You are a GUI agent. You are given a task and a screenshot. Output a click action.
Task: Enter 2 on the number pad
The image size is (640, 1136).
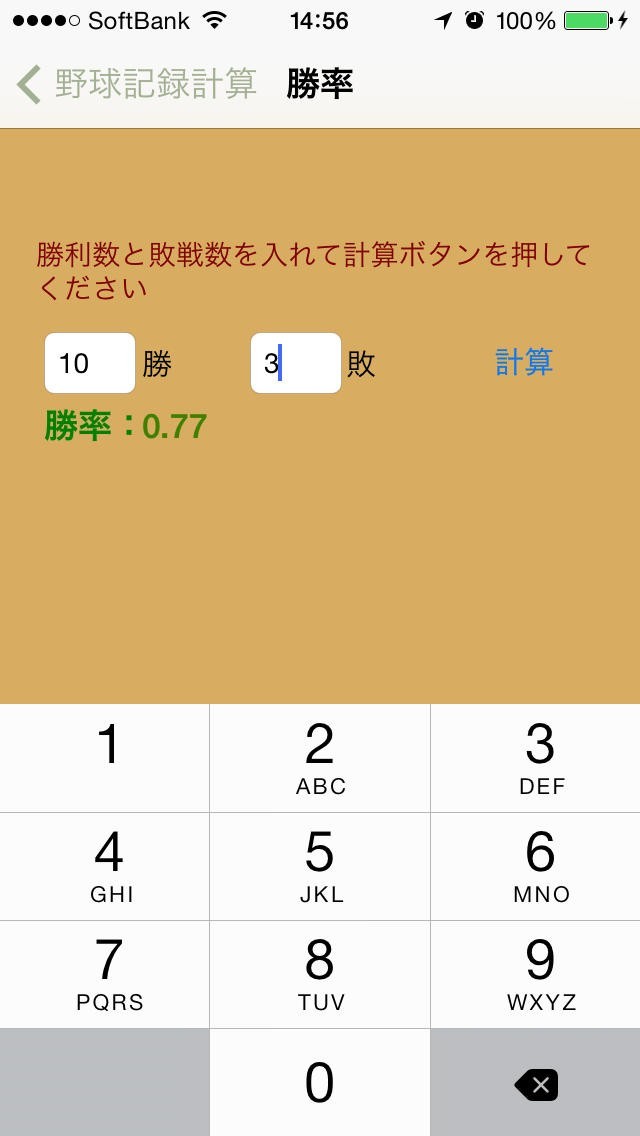click(320, 758)
